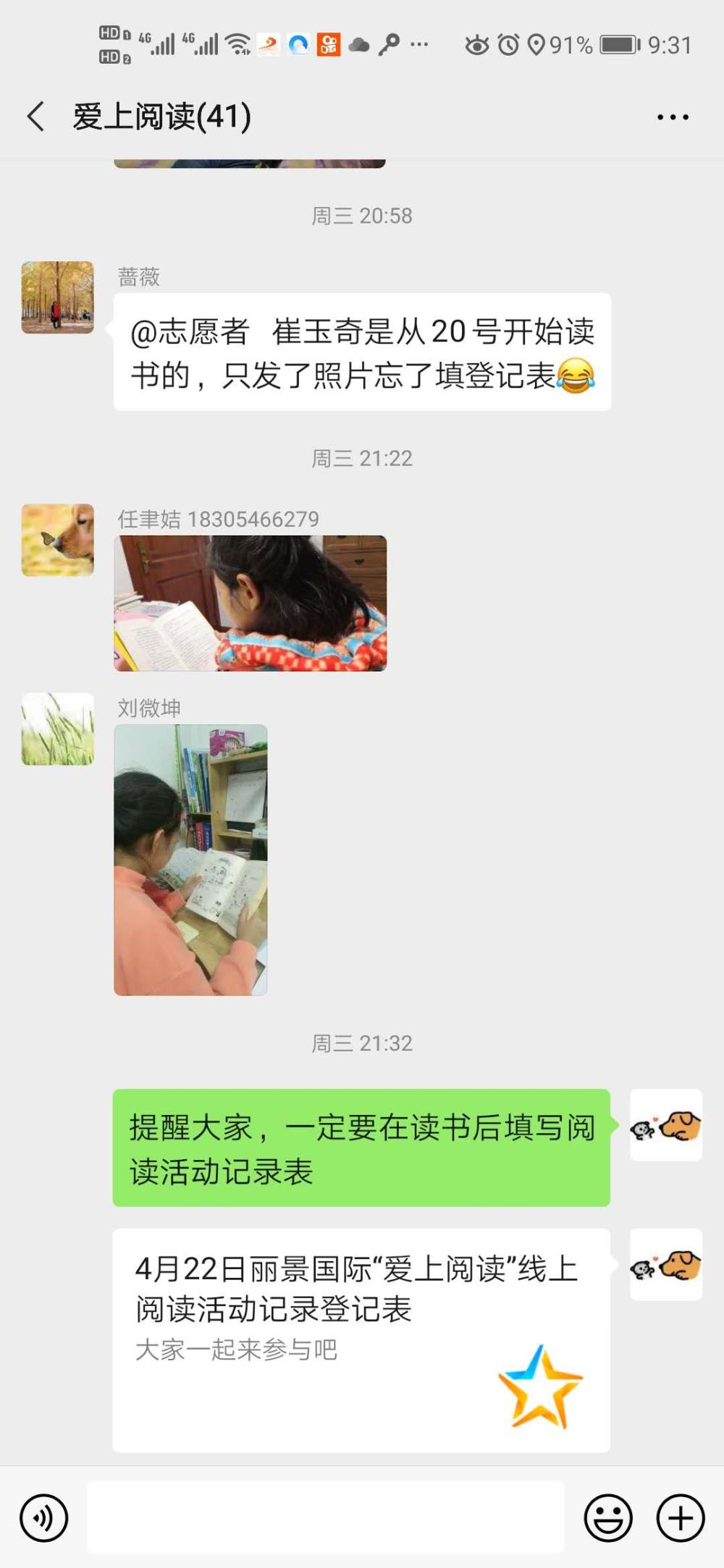Open the 4月22日丽景国际 阅读活动记录登记表 card

361,1340
